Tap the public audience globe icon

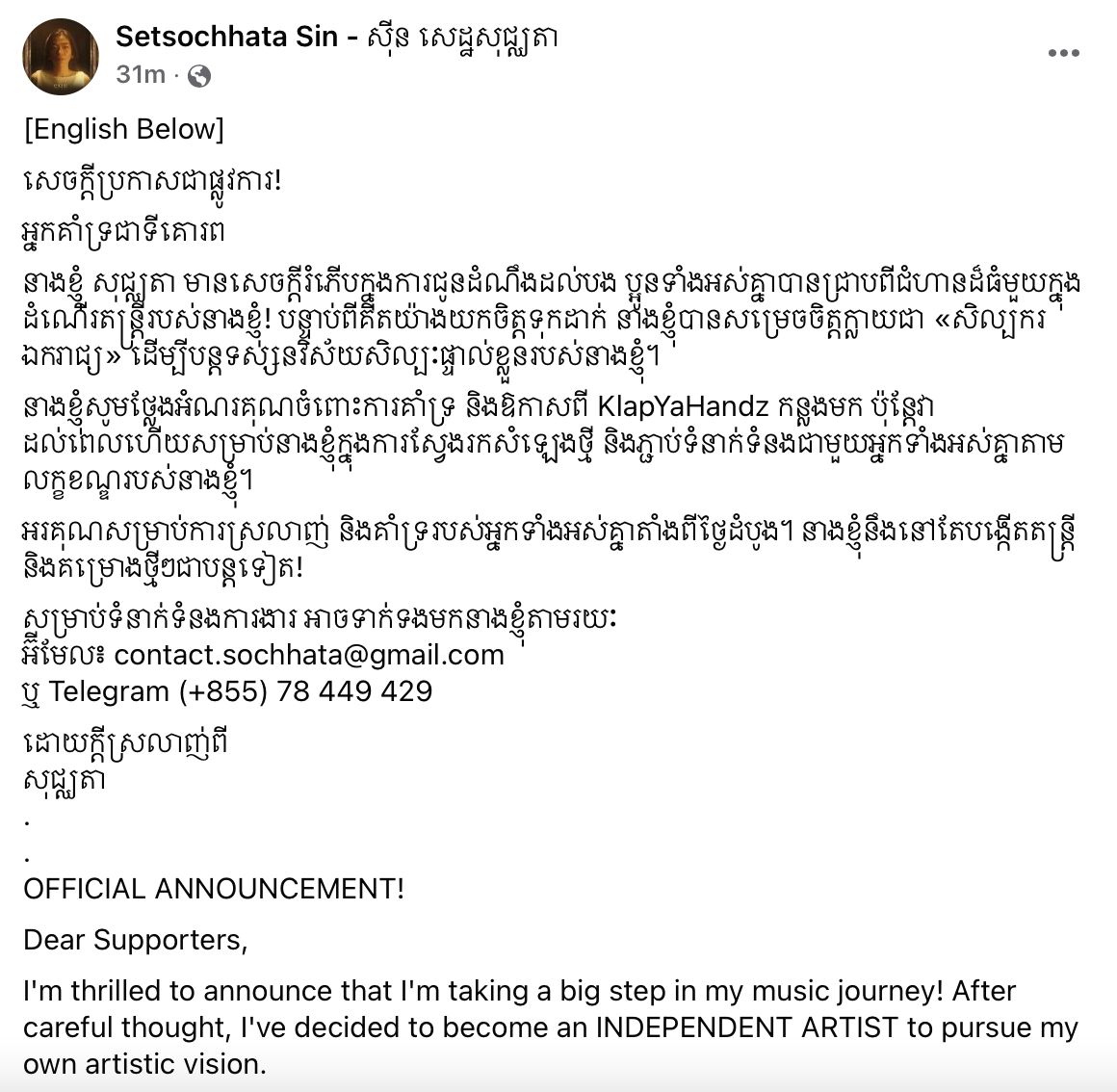(x=199, y=76)
